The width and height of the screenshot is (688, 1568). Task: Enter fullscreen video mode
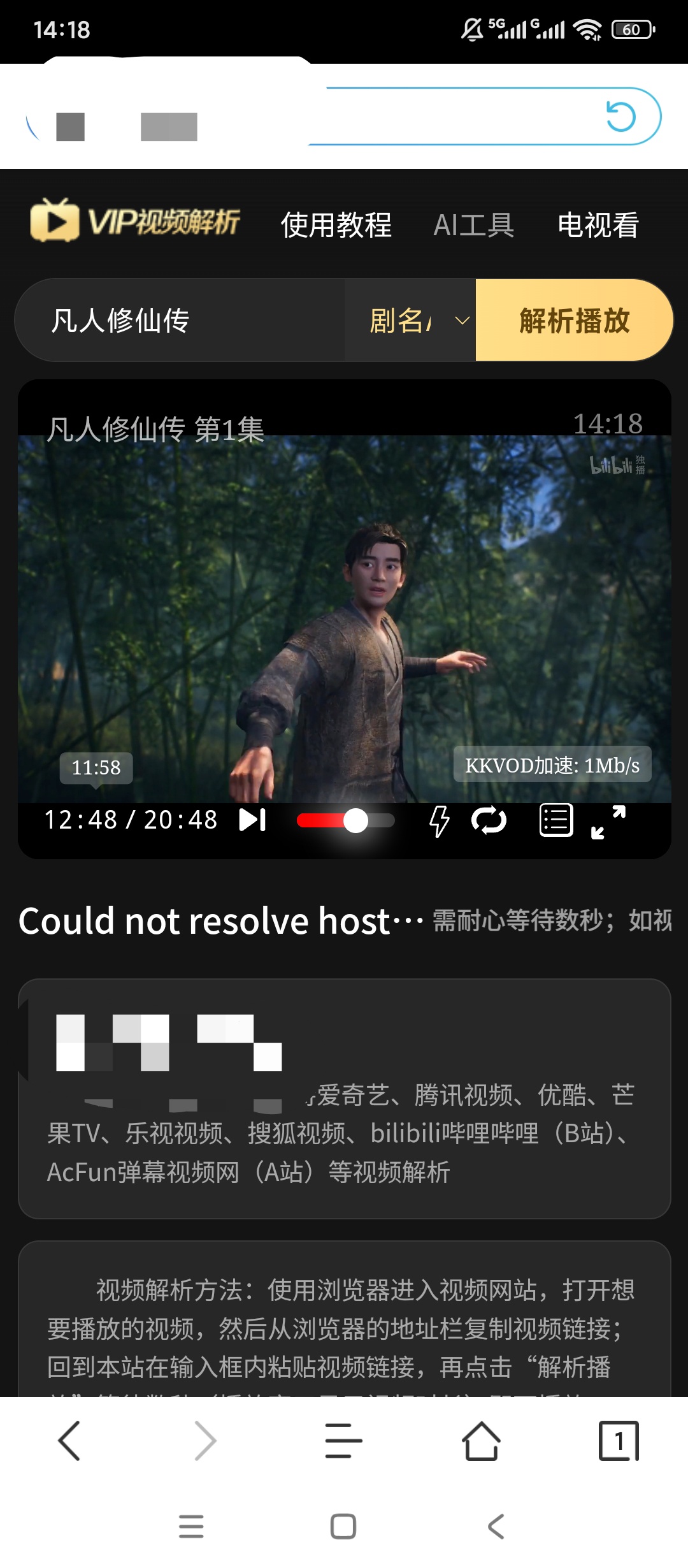click(x=608, y=822)
